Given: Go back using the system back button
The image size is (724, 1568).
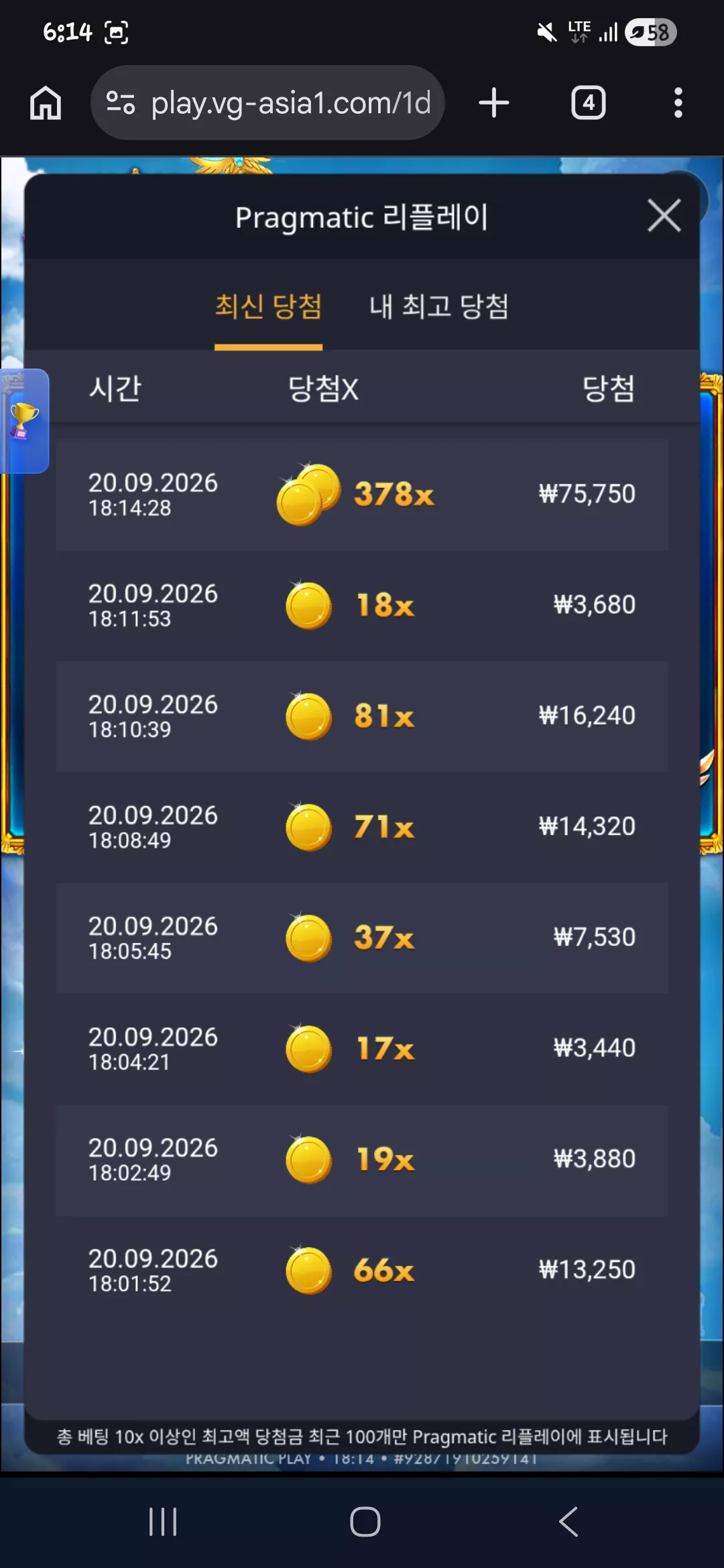Looking at the screenshot, I should [x=568, y=1521].
